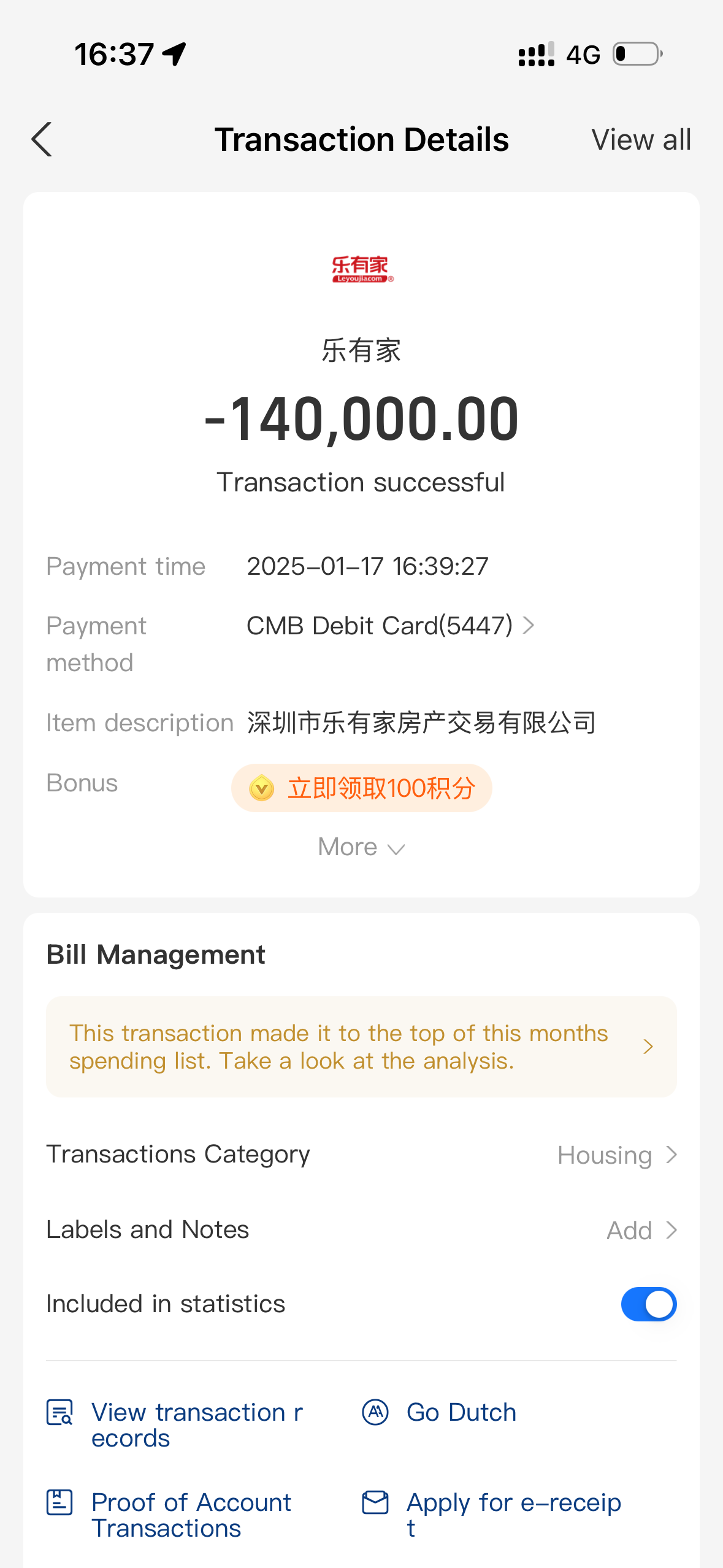Change Transactions Category from Housing
723x1568 pixels.
(361, 1155)
